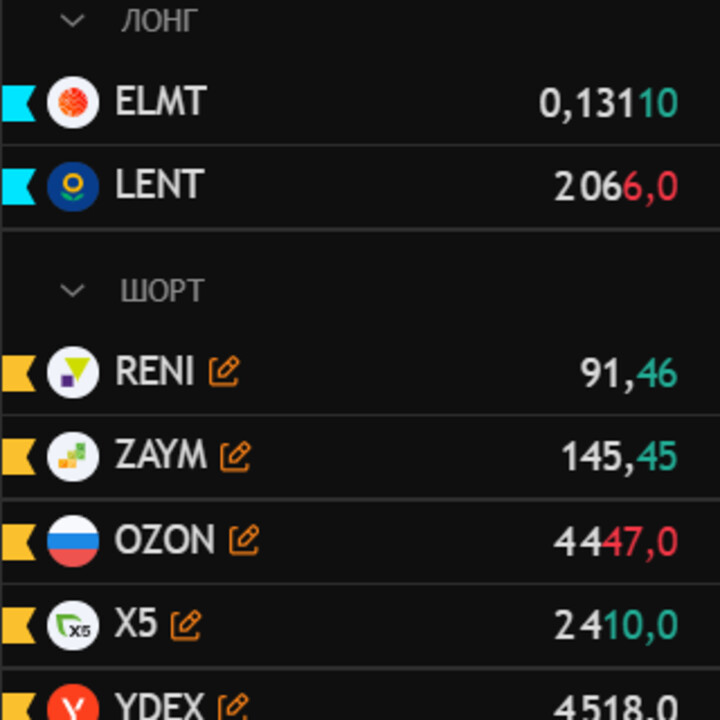Tap the yellow flag next to RENI

click(x=17, y=372)
